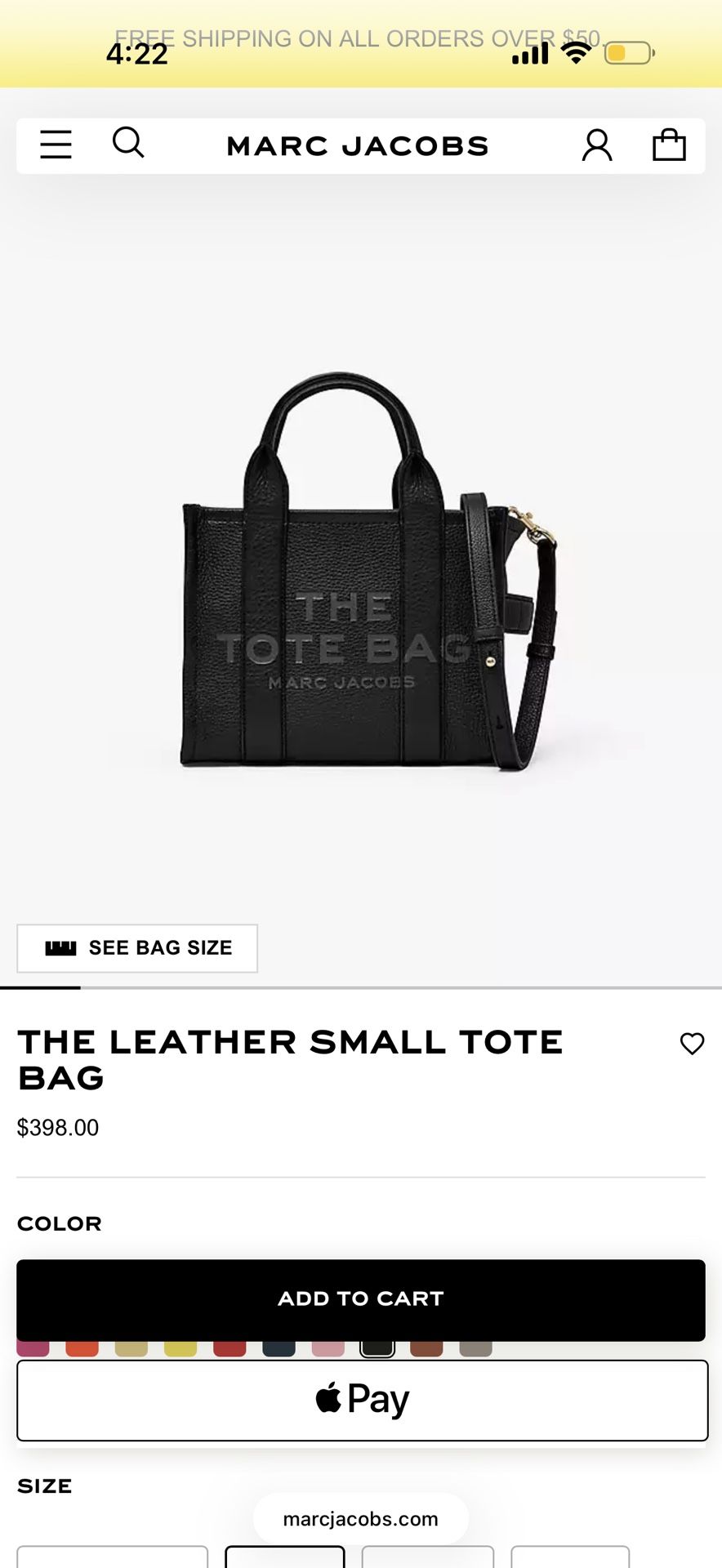The height and width of the screenshot is (1568, 722).
Task: Open the tote bag product image
Action: 368,572
